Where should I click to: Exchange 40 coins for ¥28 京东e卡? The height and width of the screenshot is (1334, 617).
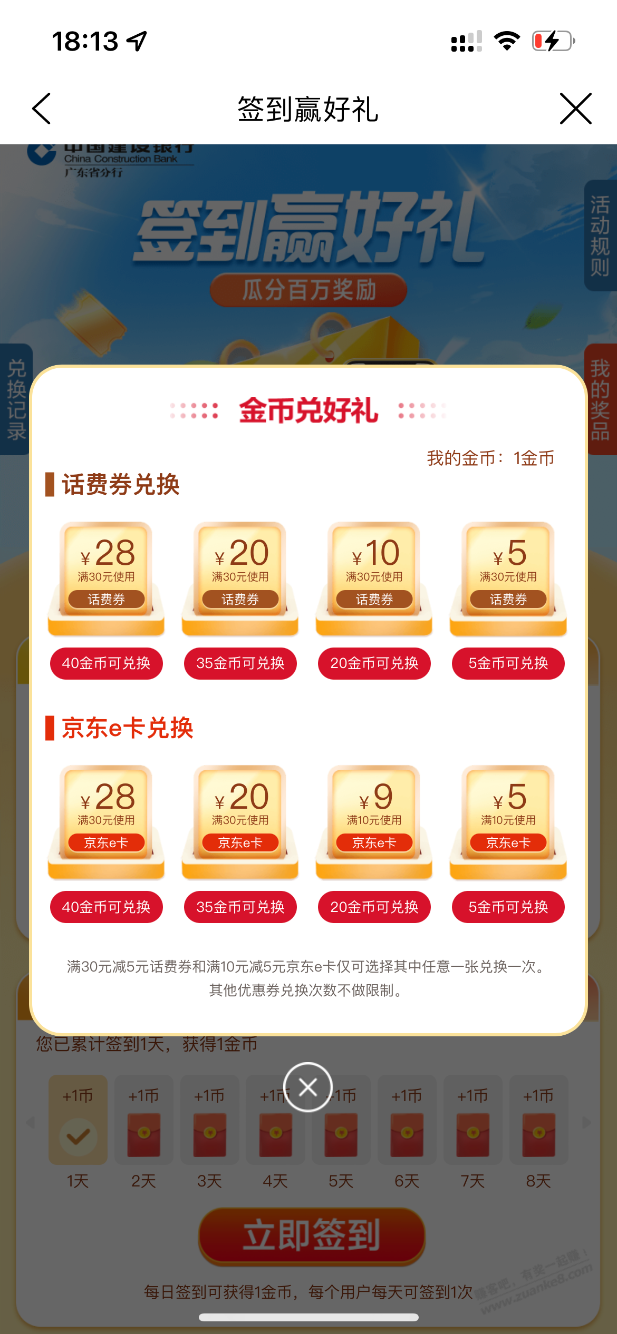tap(106, 907)
